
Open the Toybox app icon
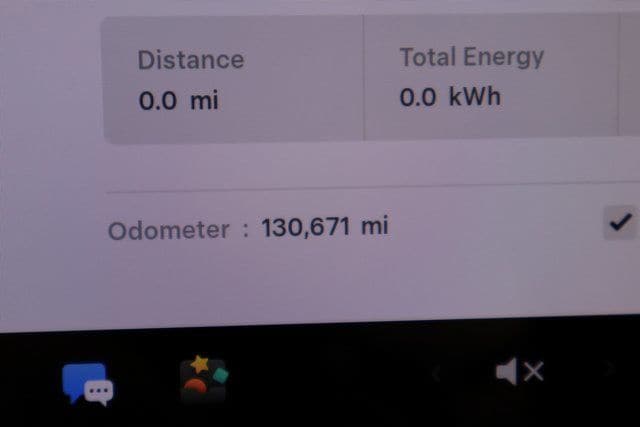[x=203, y=378]
